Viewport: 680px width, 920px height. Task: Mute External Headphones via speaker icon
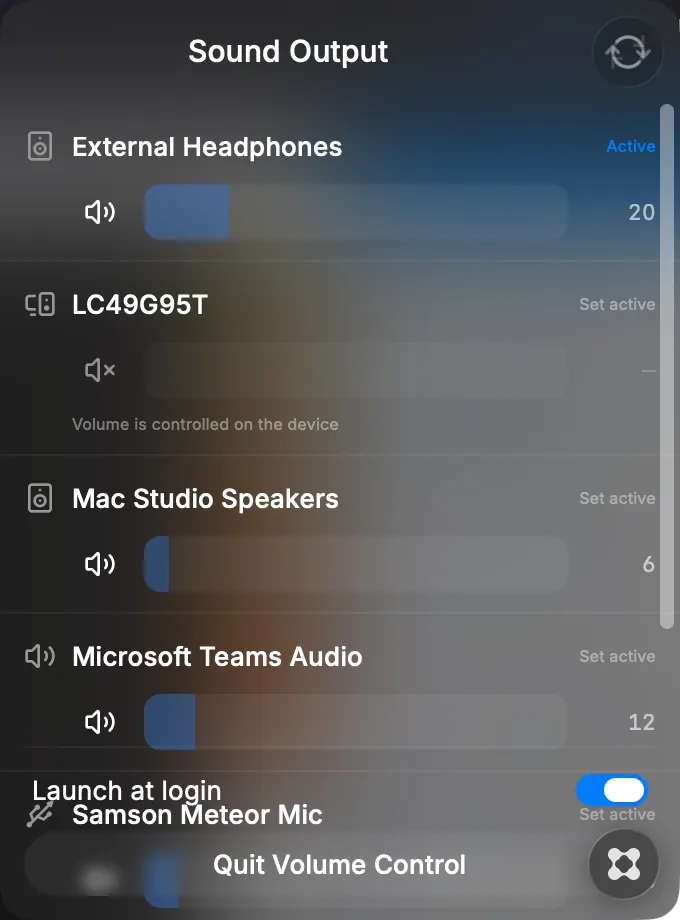100,212
